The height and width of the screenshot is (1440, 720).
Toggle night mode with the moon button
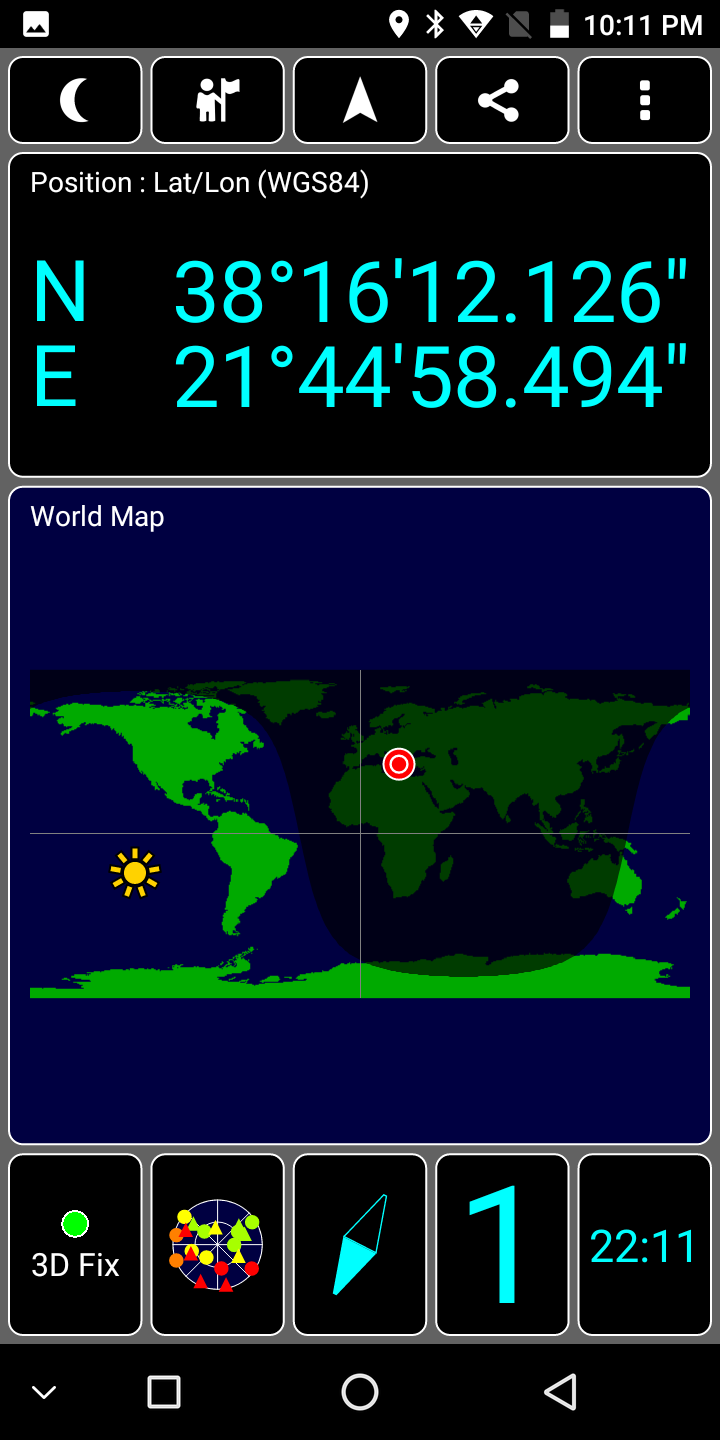click(x=75, y=100)
